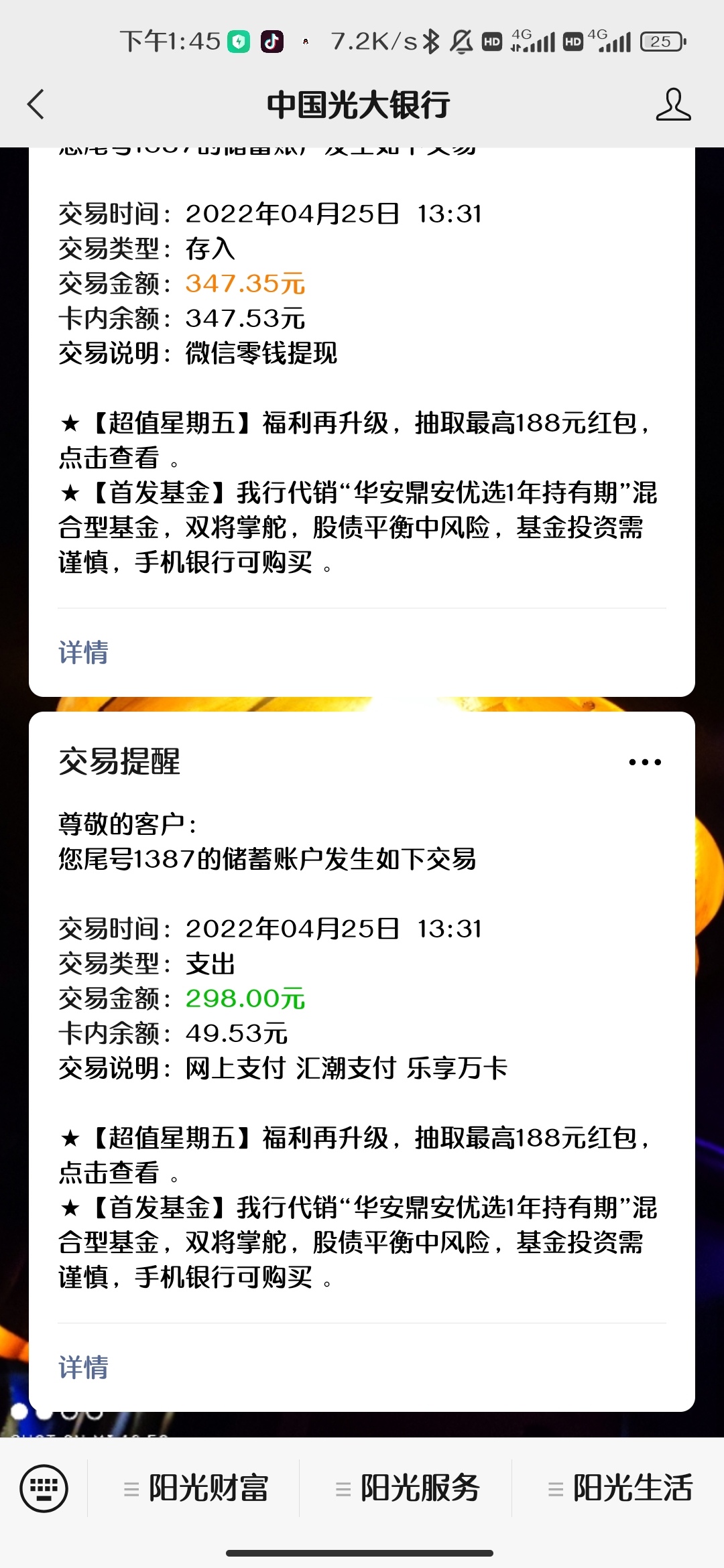
Task: Open the account profile icon
Action: [673, 105]
